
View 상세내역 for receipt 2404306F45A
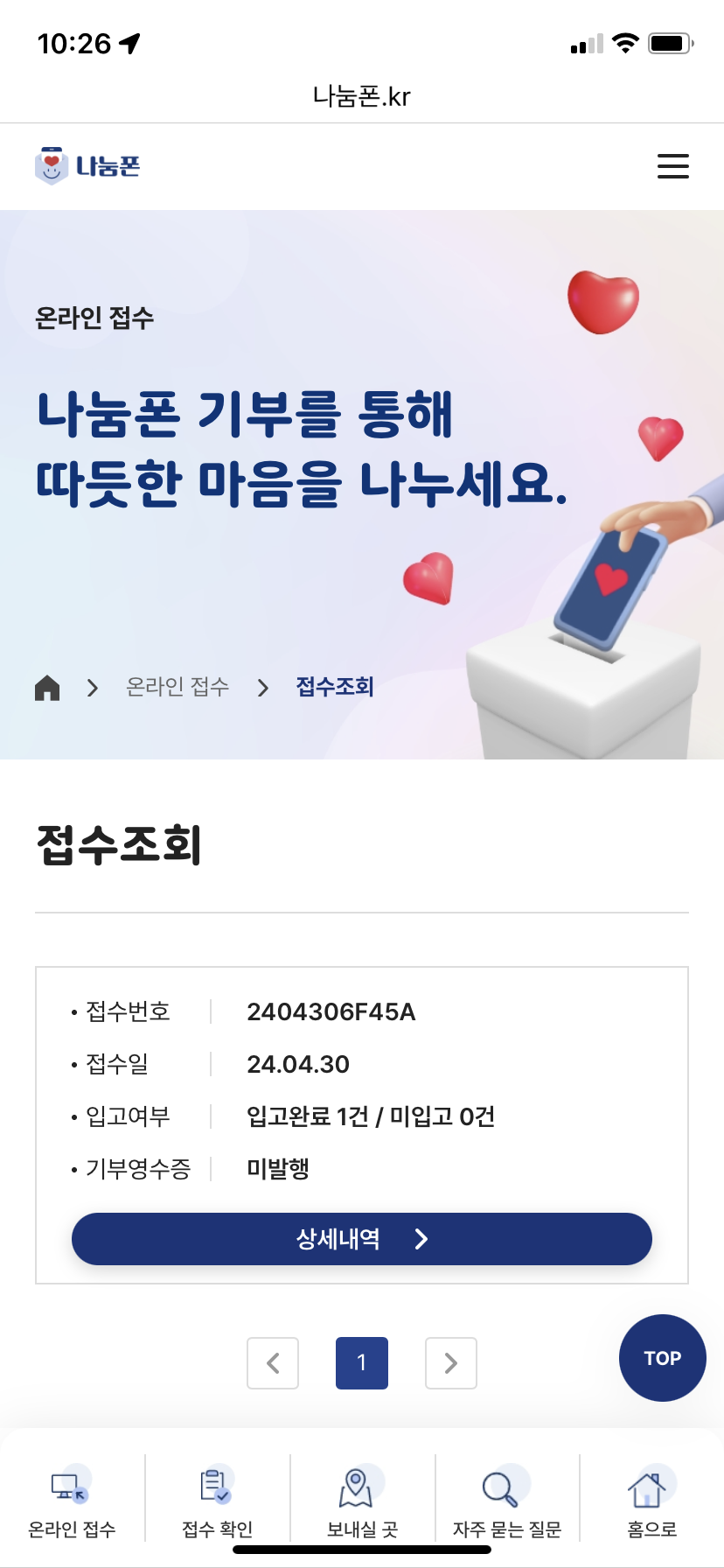(x=361, y=1238)
